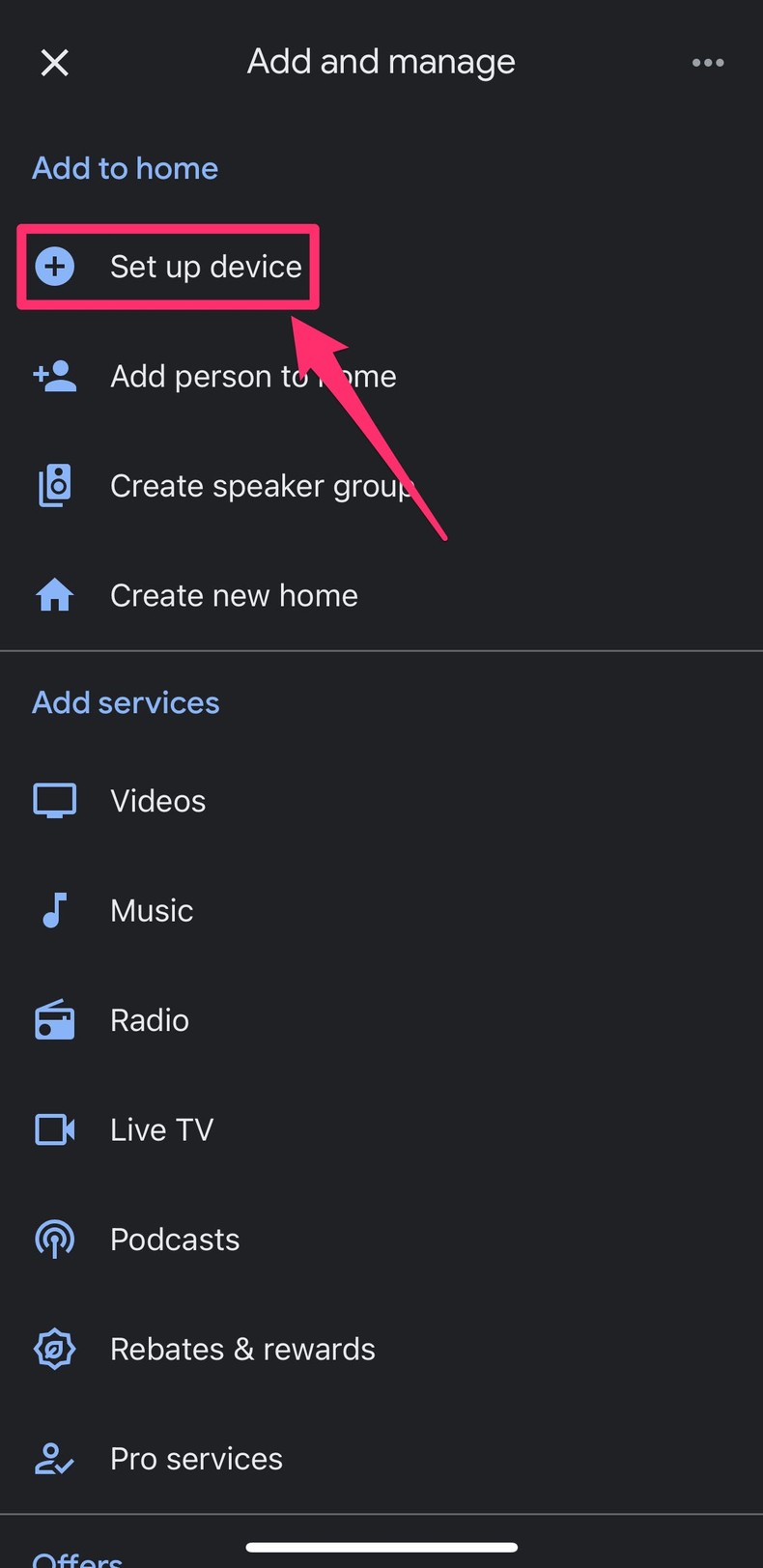The width and height of the screenshot is (763, 1568).
Task: Open Pro services
Action: 196,1459
